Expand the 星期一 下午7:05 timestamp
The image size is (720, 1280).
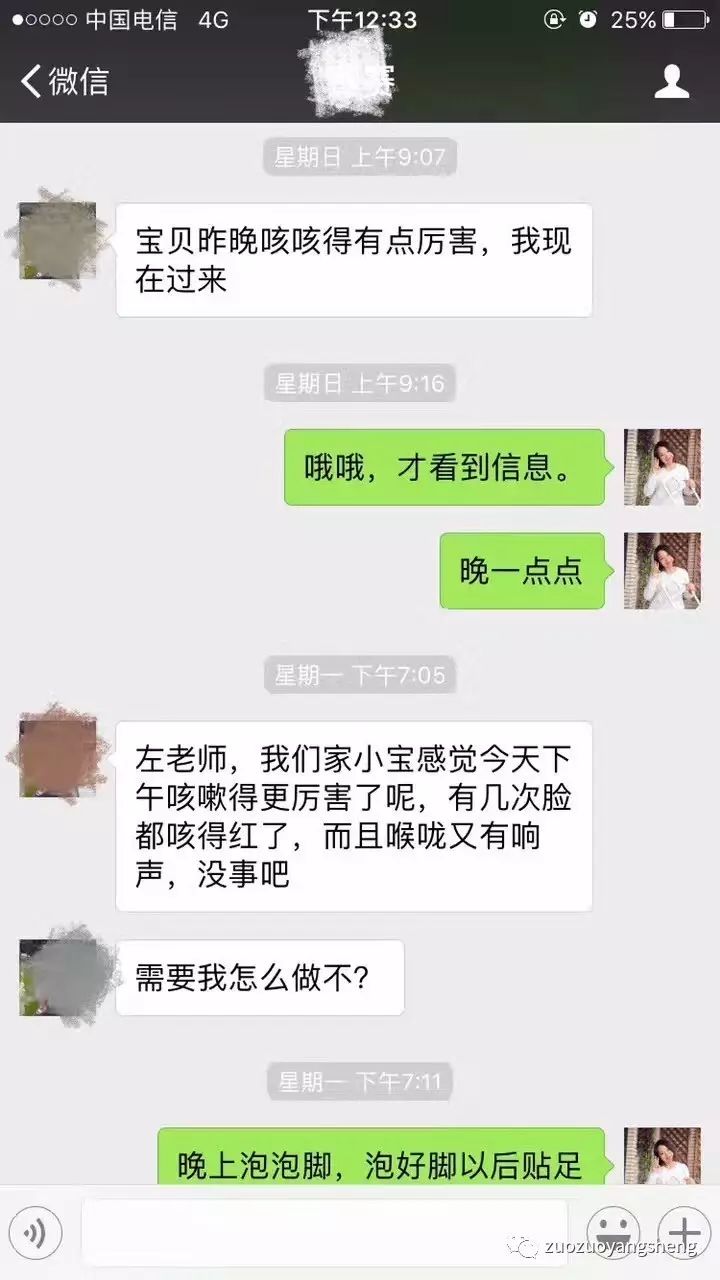(358, 675)
